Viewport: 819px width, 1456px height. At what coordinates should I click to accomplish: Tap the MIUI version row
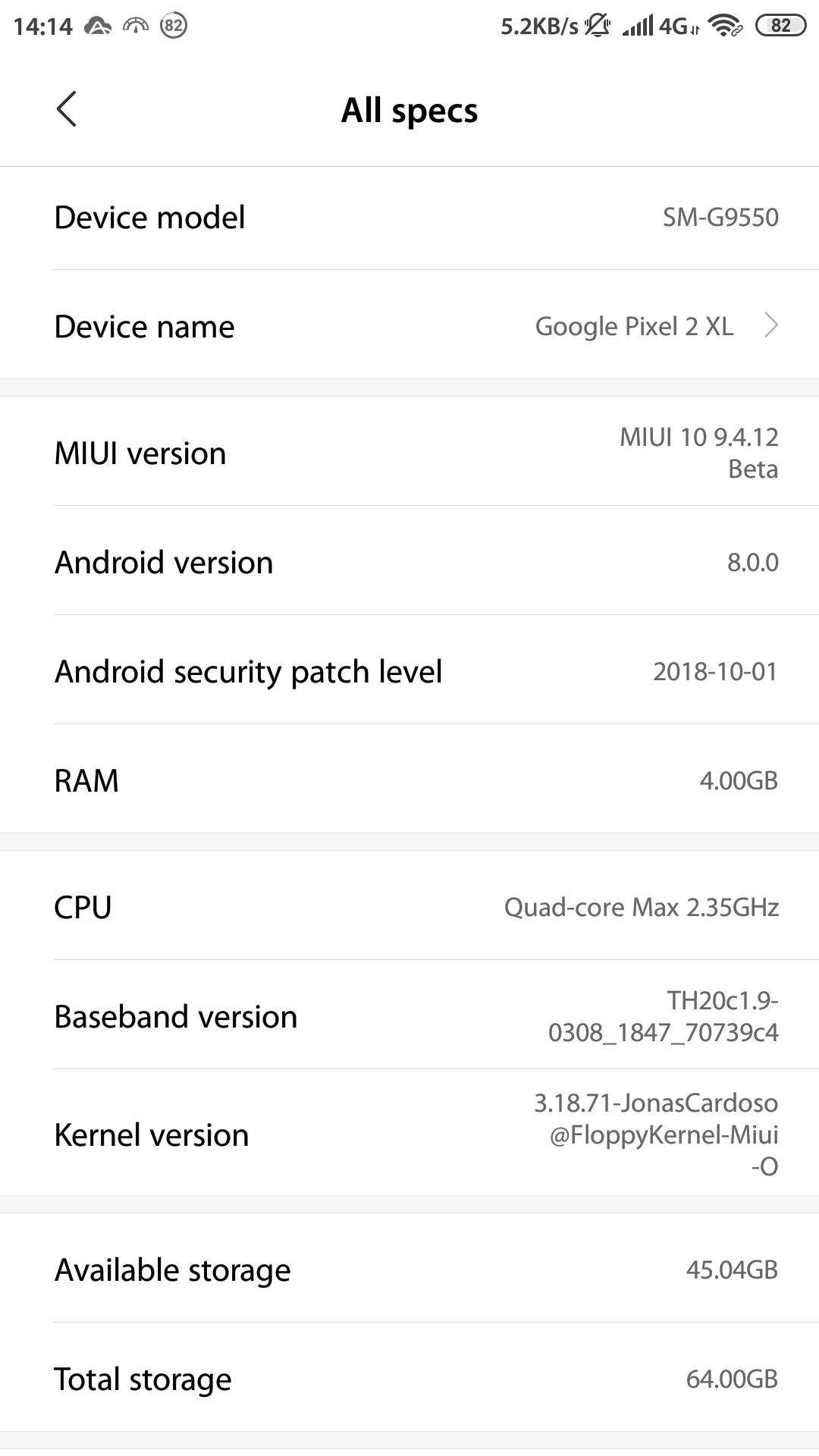[x=409, y=453]
